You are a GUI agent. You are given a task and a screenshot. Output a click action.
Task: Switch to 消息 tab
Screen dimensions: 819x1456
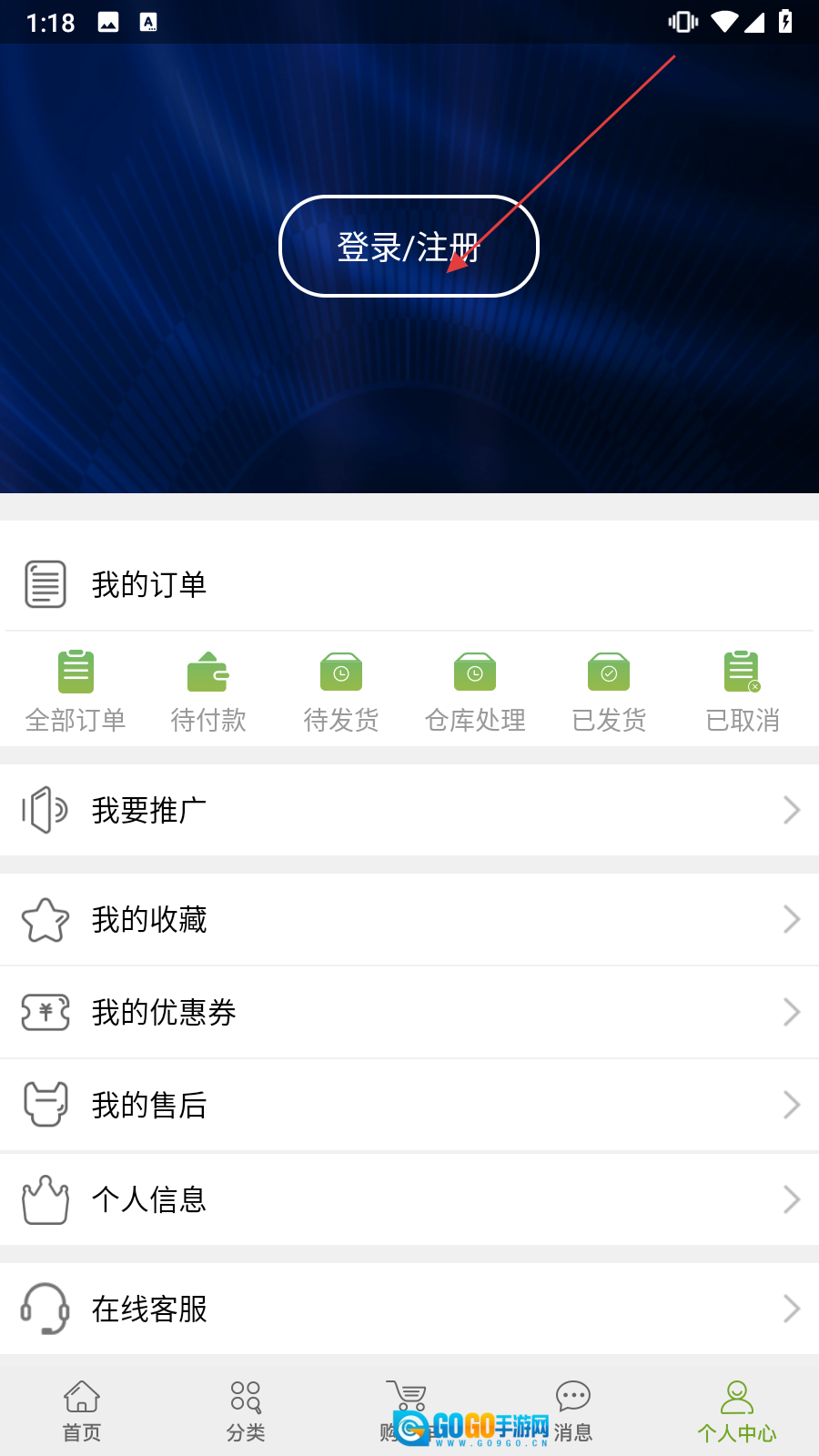[573, 1410]
